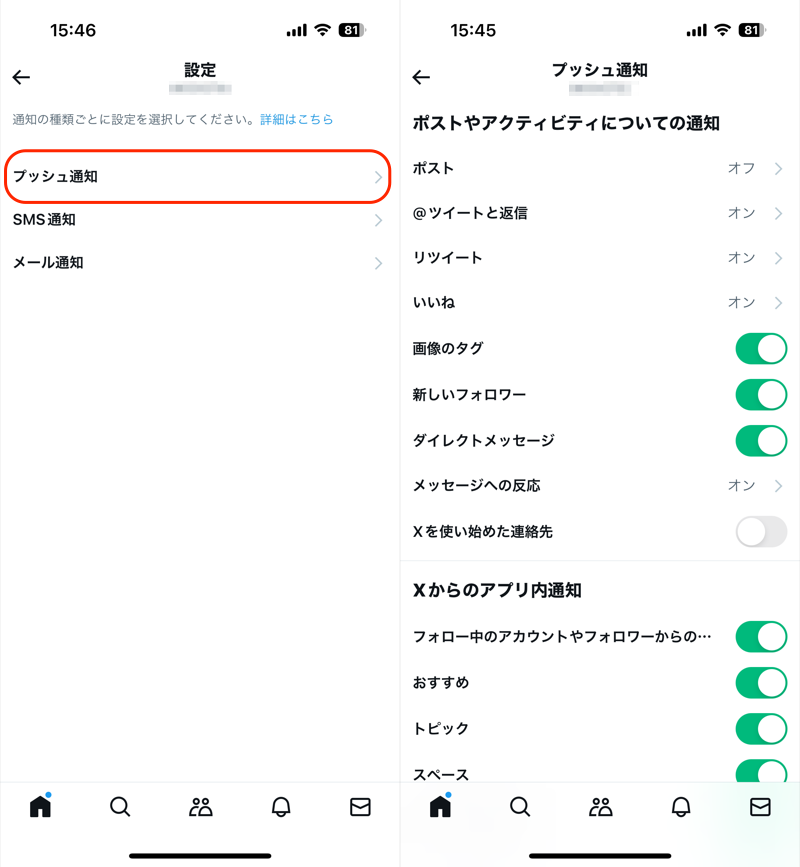
Task: Enable Xを使い始めた連絡先 notifications
Action: pos(761,531)
